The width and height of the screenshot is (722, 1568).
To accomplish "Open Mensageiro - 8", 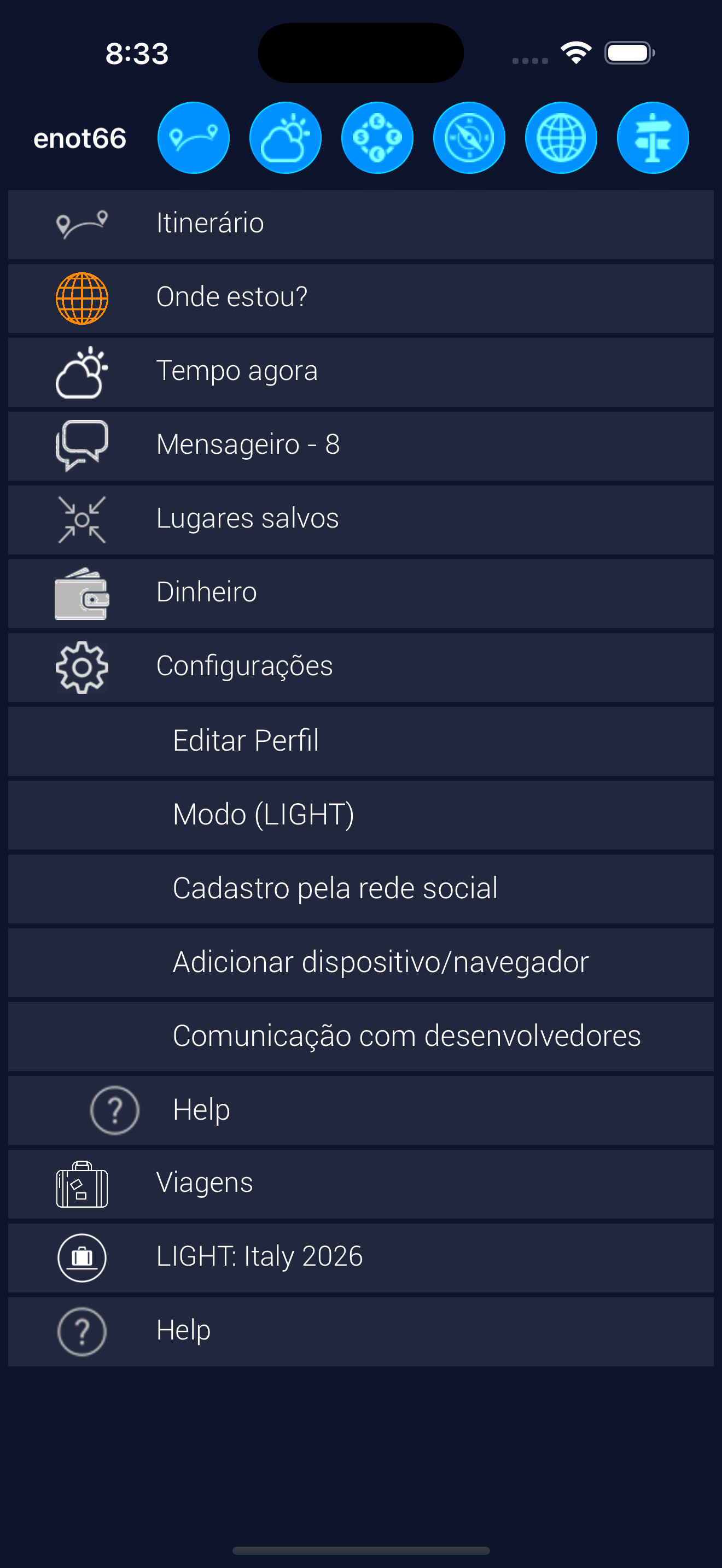I will point(360,445).
